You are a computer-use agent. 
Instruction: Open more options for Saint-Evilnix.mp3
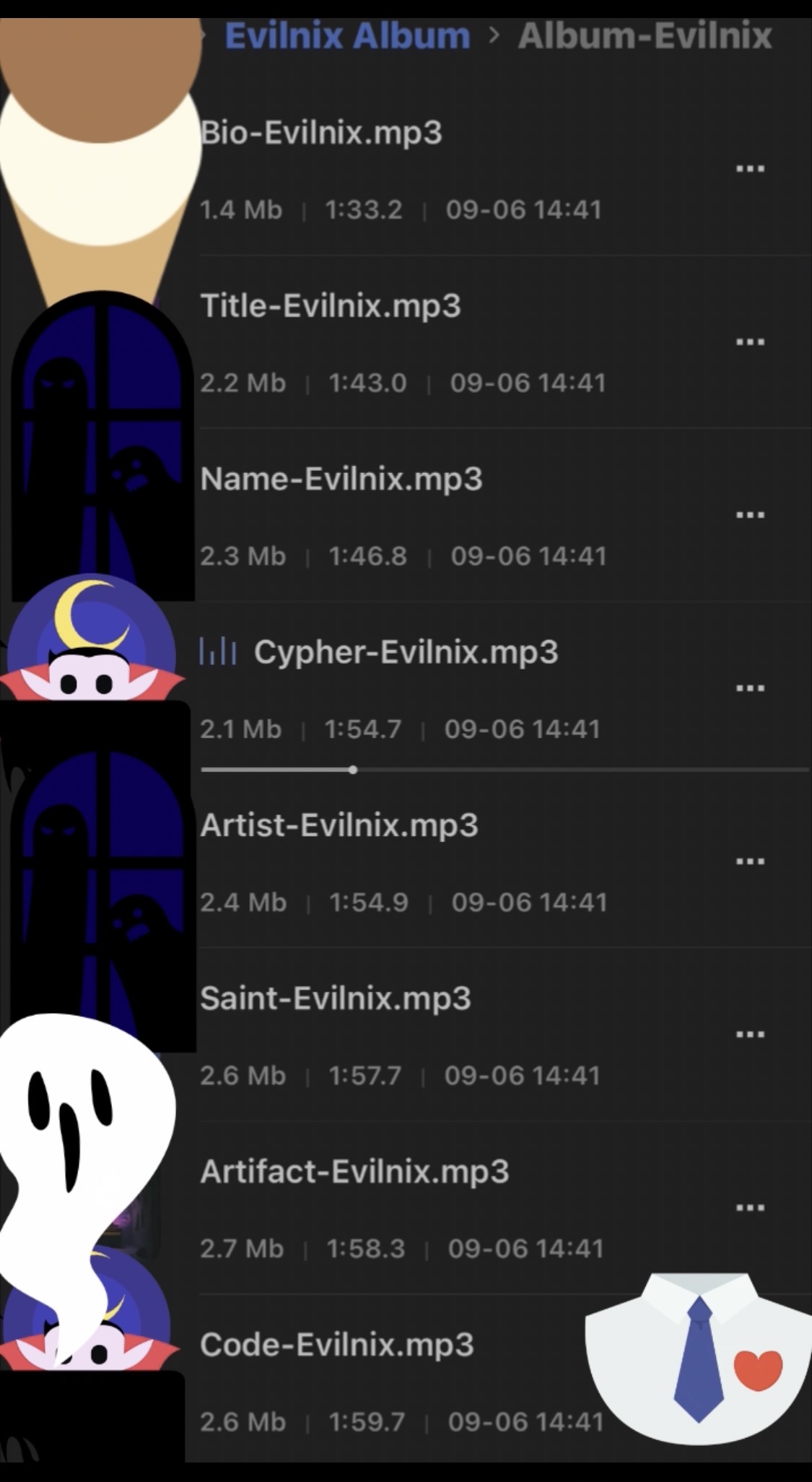[x=750, y=1035]
